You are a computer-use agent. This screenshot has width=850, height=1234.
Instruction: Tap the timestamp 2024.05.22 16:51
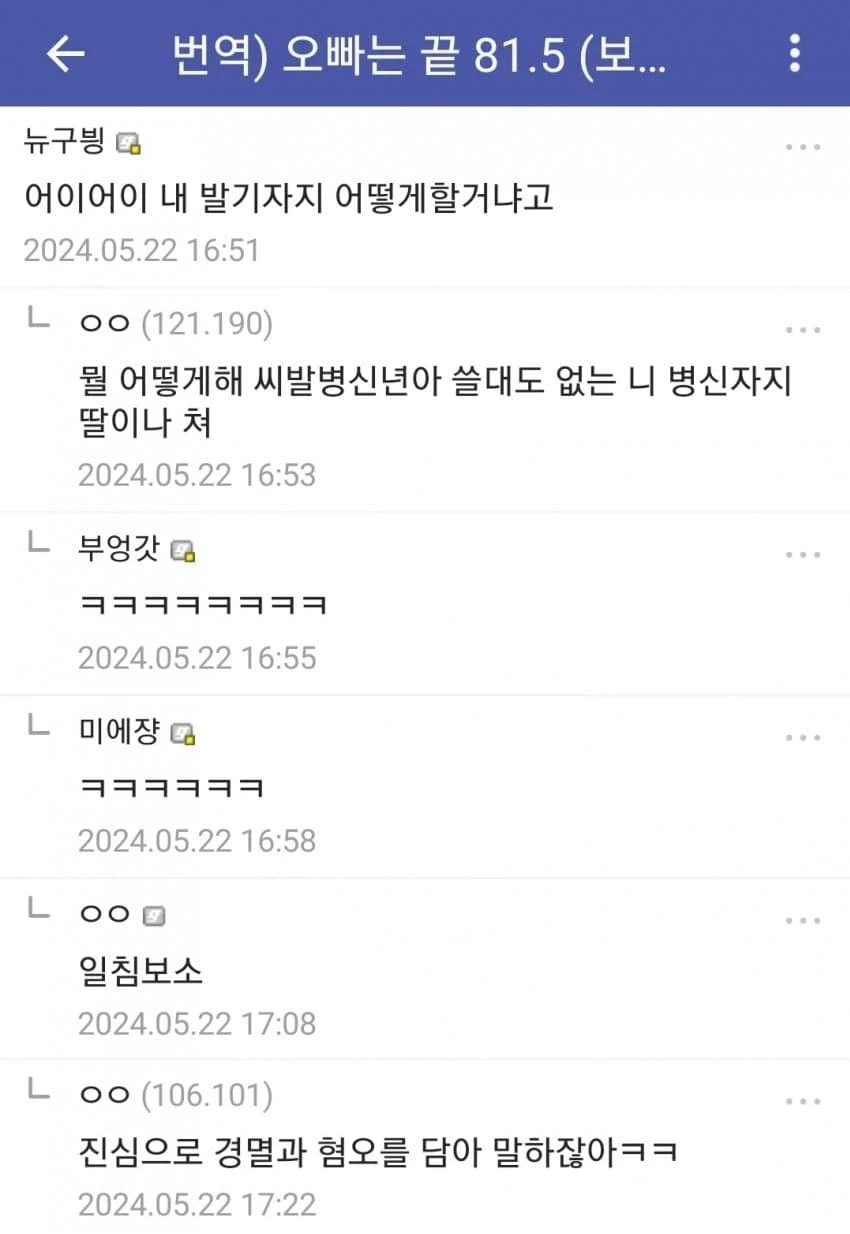140,251
